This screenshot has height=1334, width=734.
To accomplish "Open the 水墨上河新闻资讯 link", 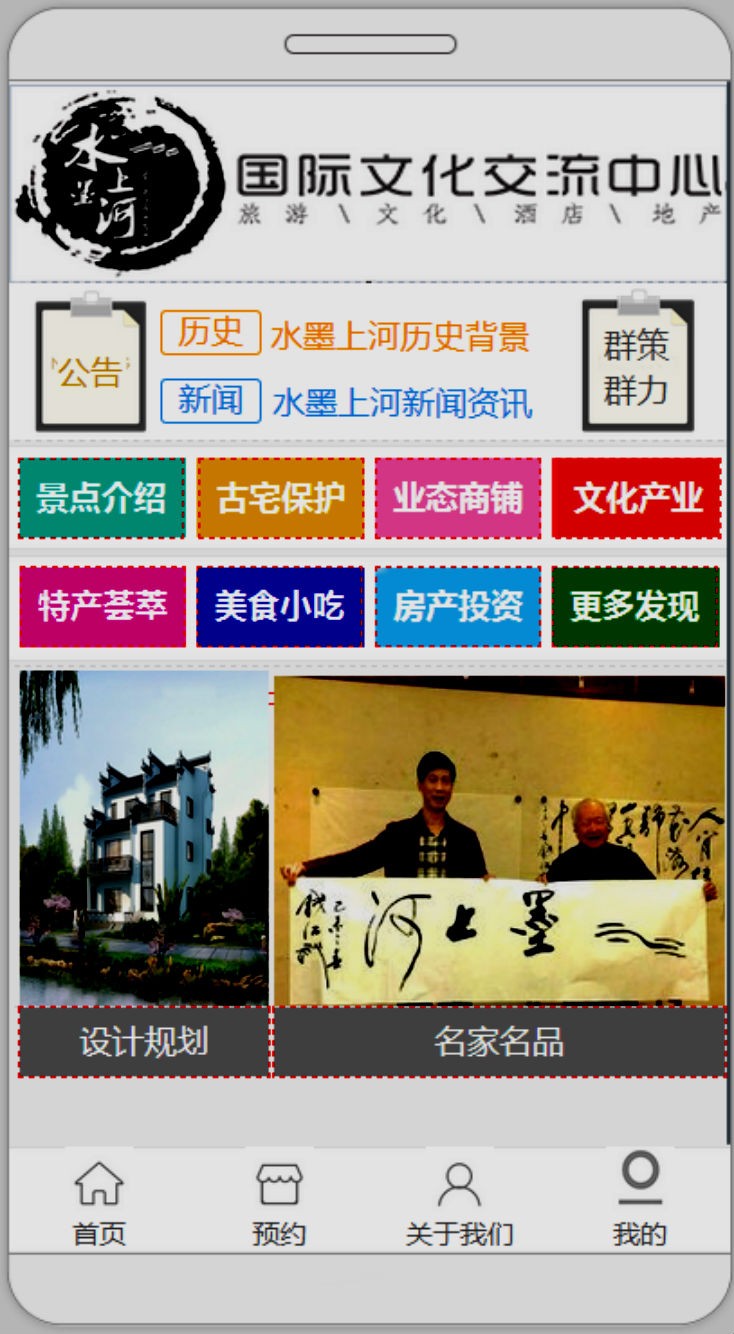I will [402, 403].
